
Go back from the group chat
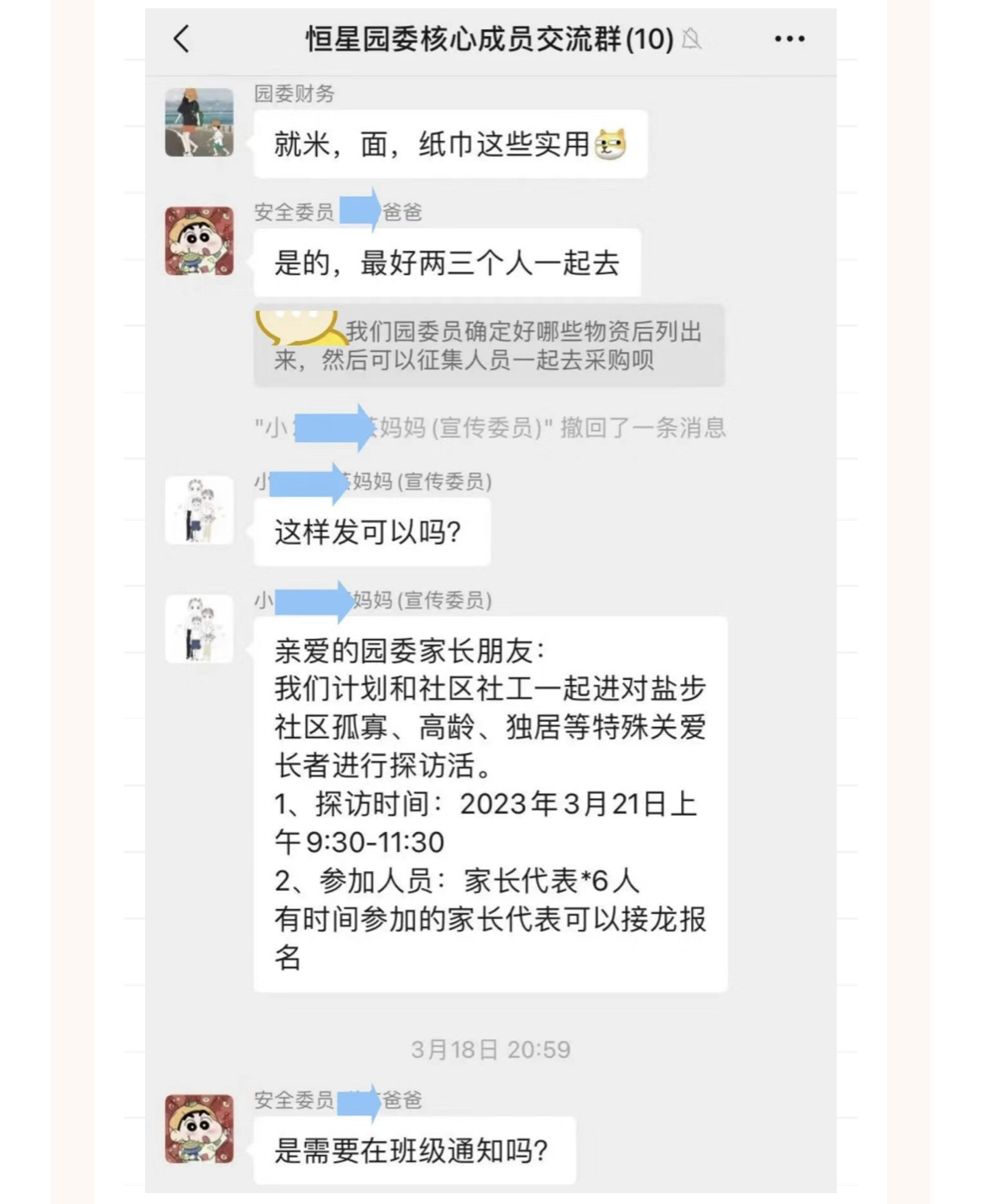pyautogui.click(x=181, y=39)
